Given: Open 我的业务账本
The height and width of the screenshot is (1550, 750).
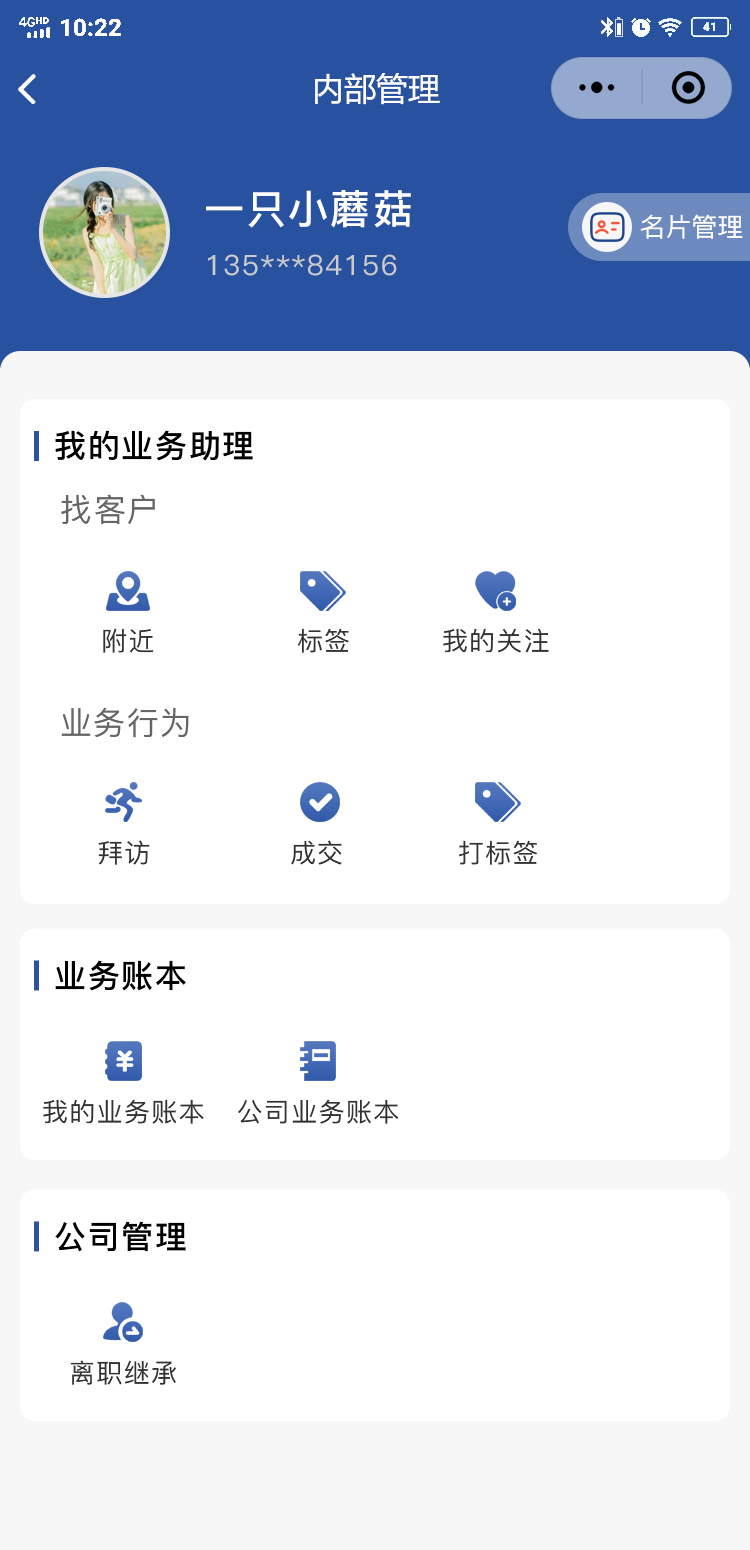Looking at the screenshot, I should click(124, 1082).
